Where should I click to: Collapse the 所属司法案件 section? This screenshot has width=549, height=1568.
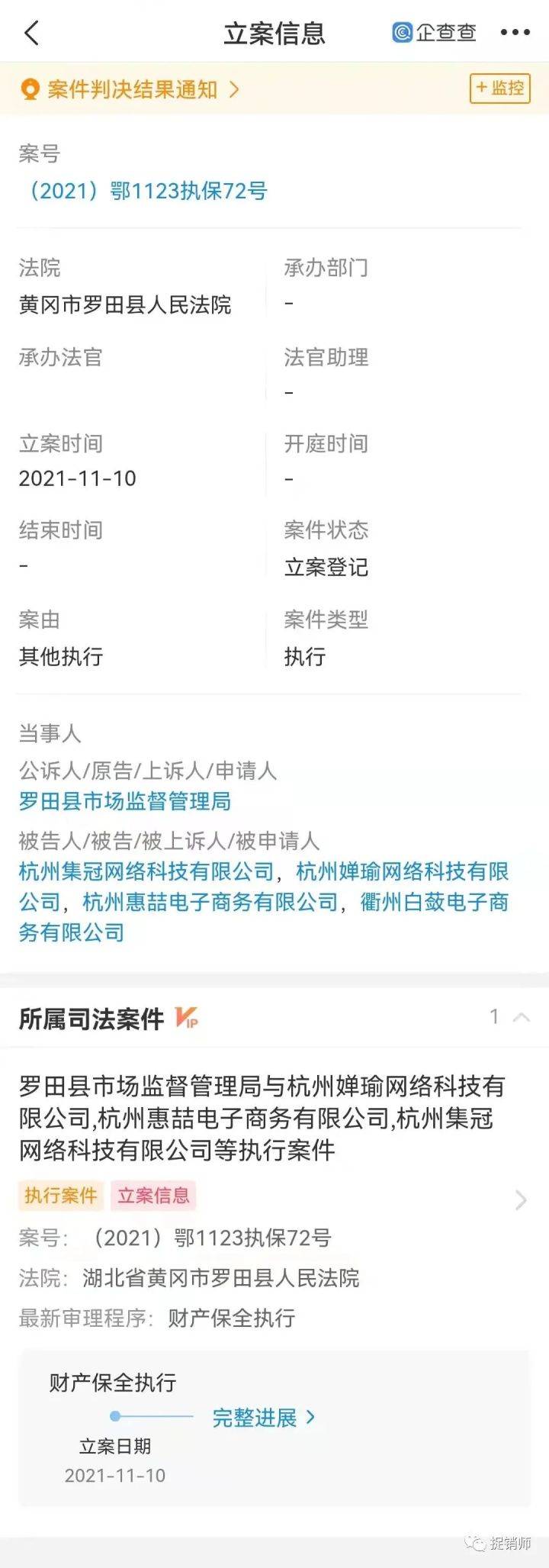(x=522, y=1017)
